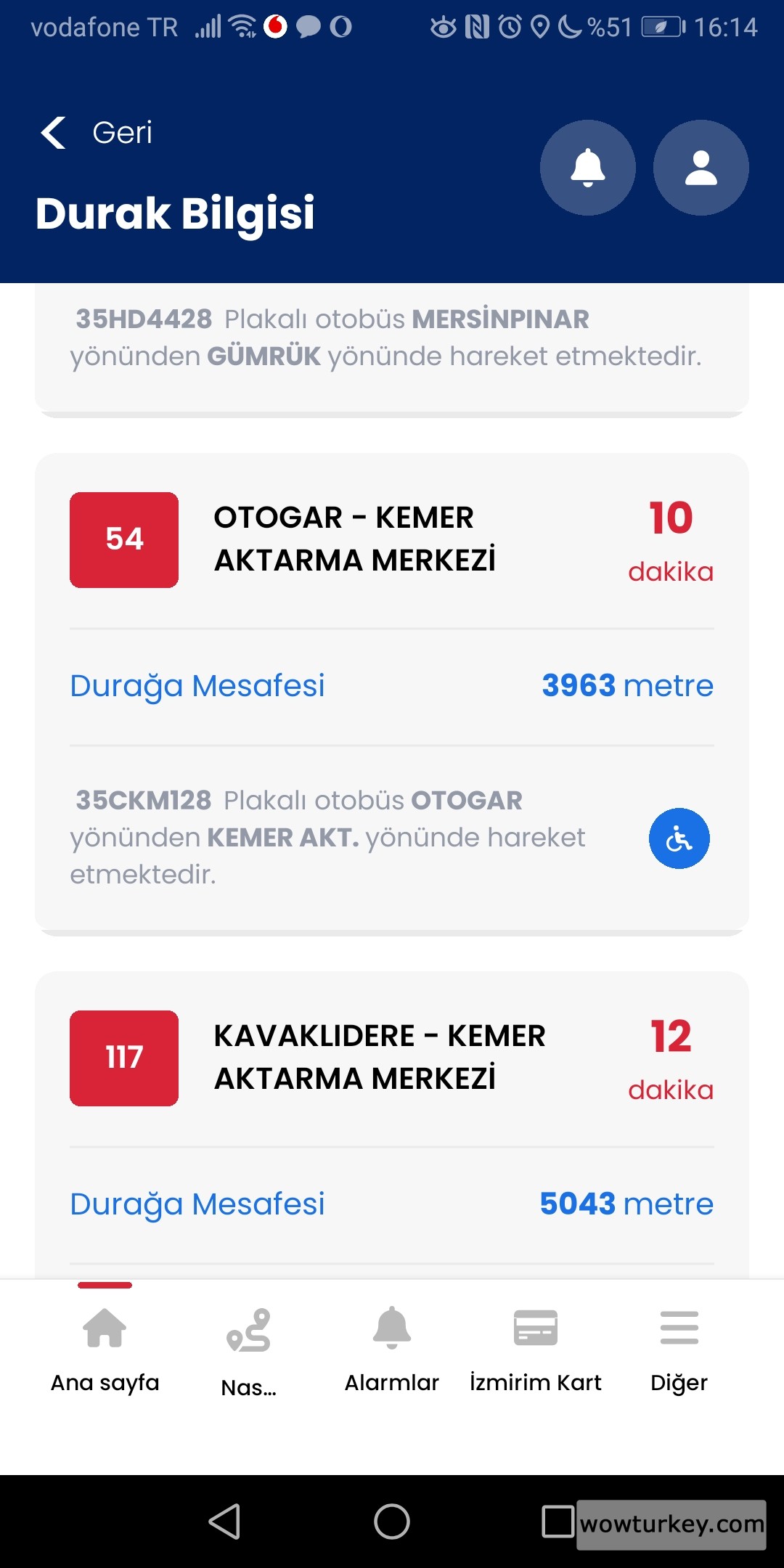Select route KAVAKLIDERE - KEMER AKTARMA MERKEZİ
784x1568 pixels.
pos(379,1058)
